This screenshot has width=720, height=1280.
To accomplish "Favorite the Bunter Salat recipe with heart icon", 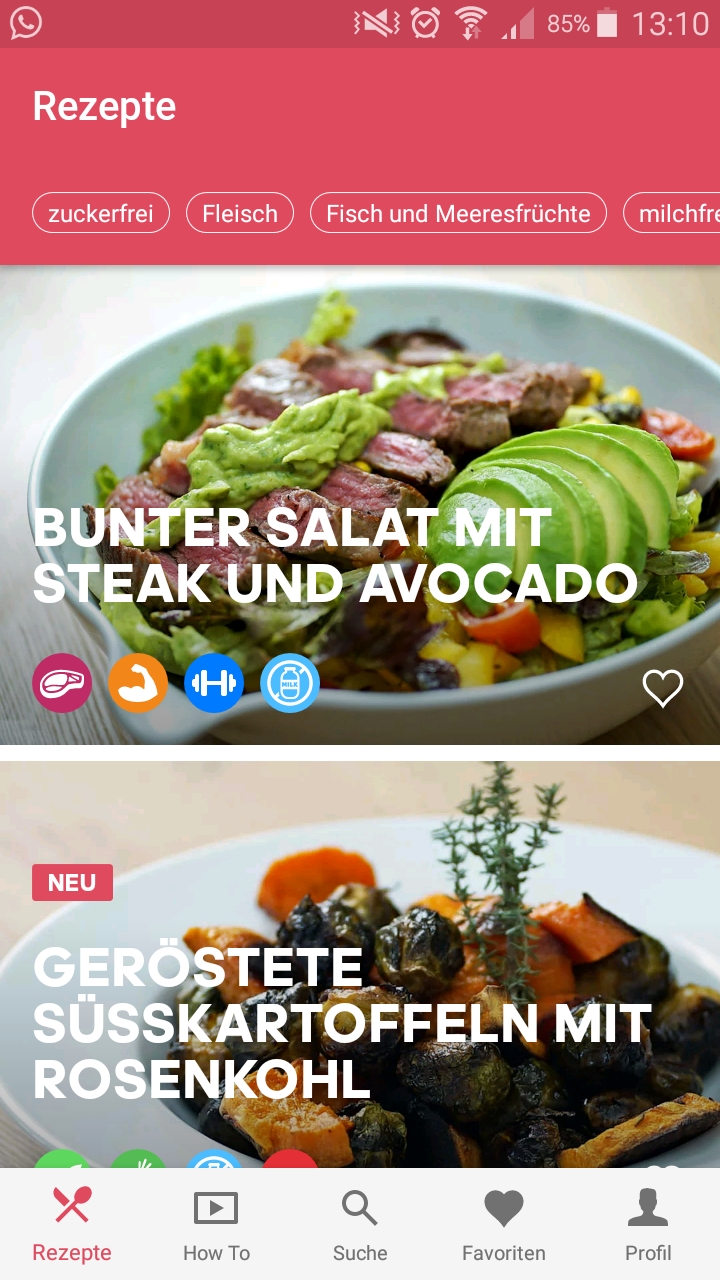I will pos(662,688).
